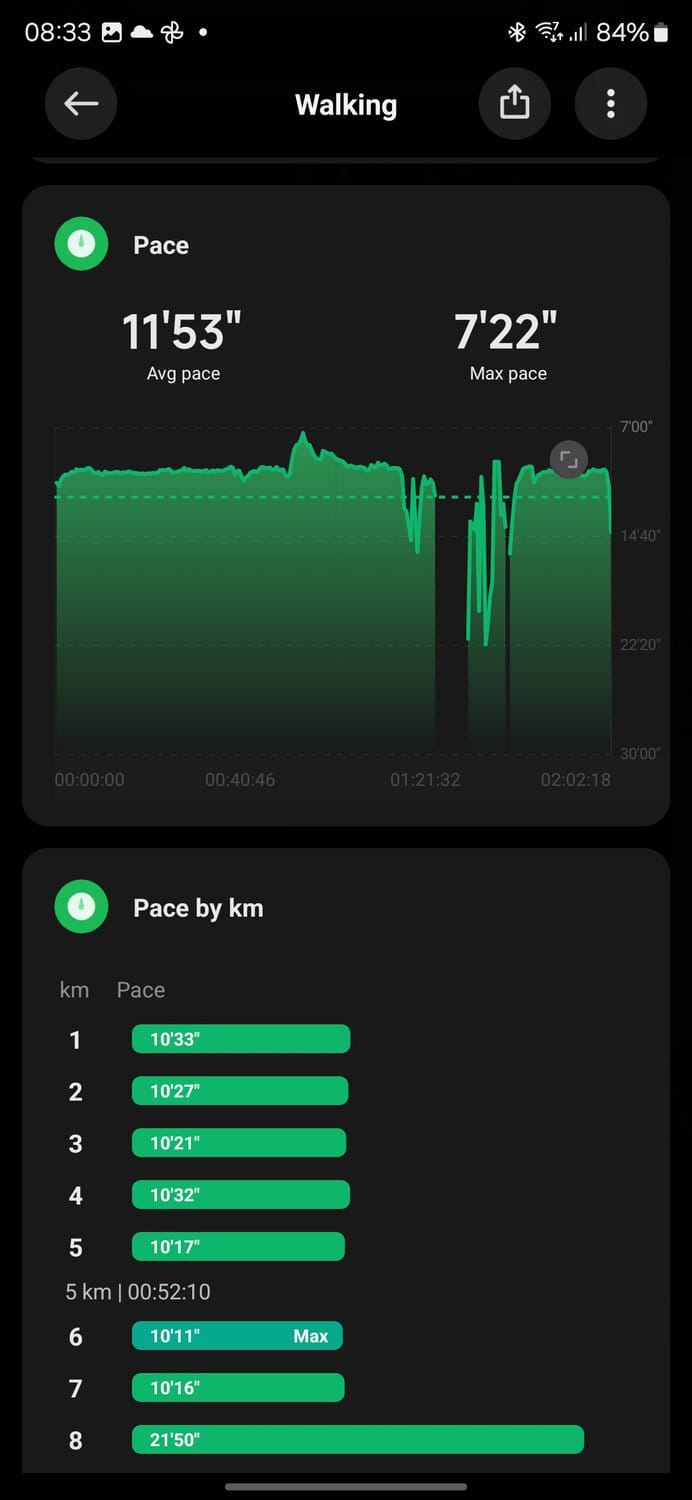Expand the pace chart to fullscreen
The height and width of the screenshot is (1500, 692).
(x=568, y=460)
